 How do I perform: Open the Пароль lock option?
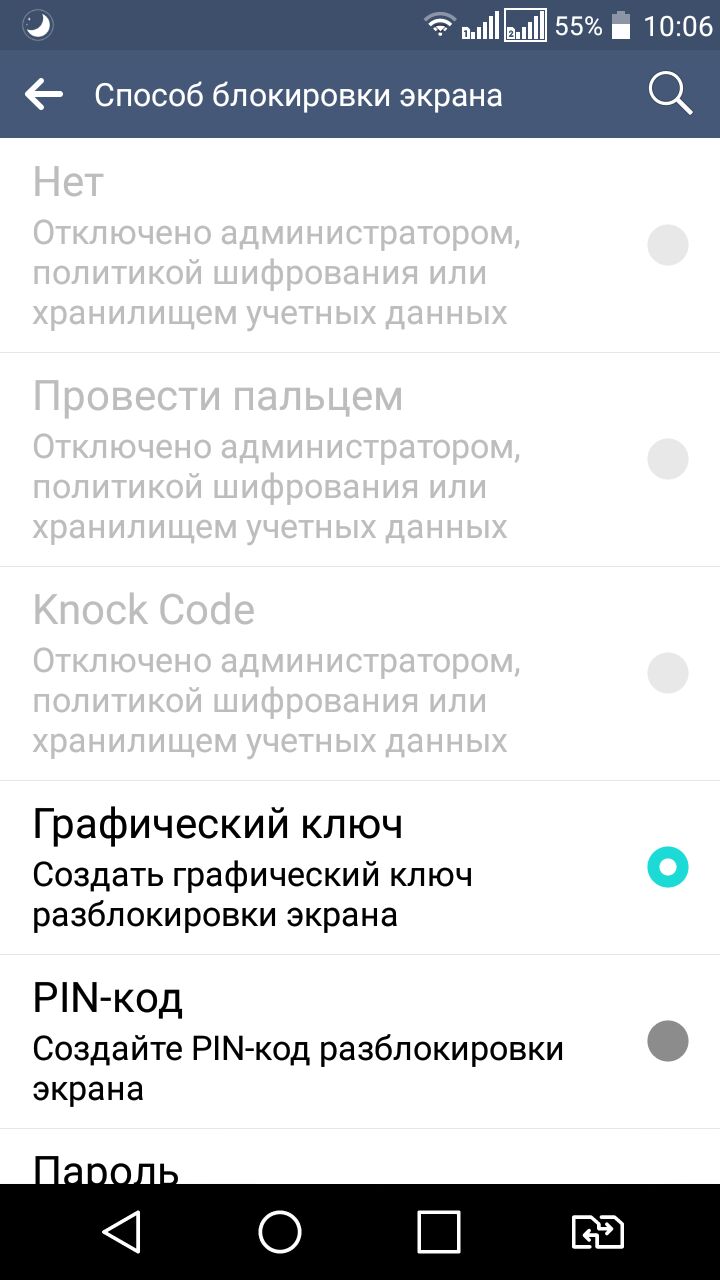point(360,1165)
